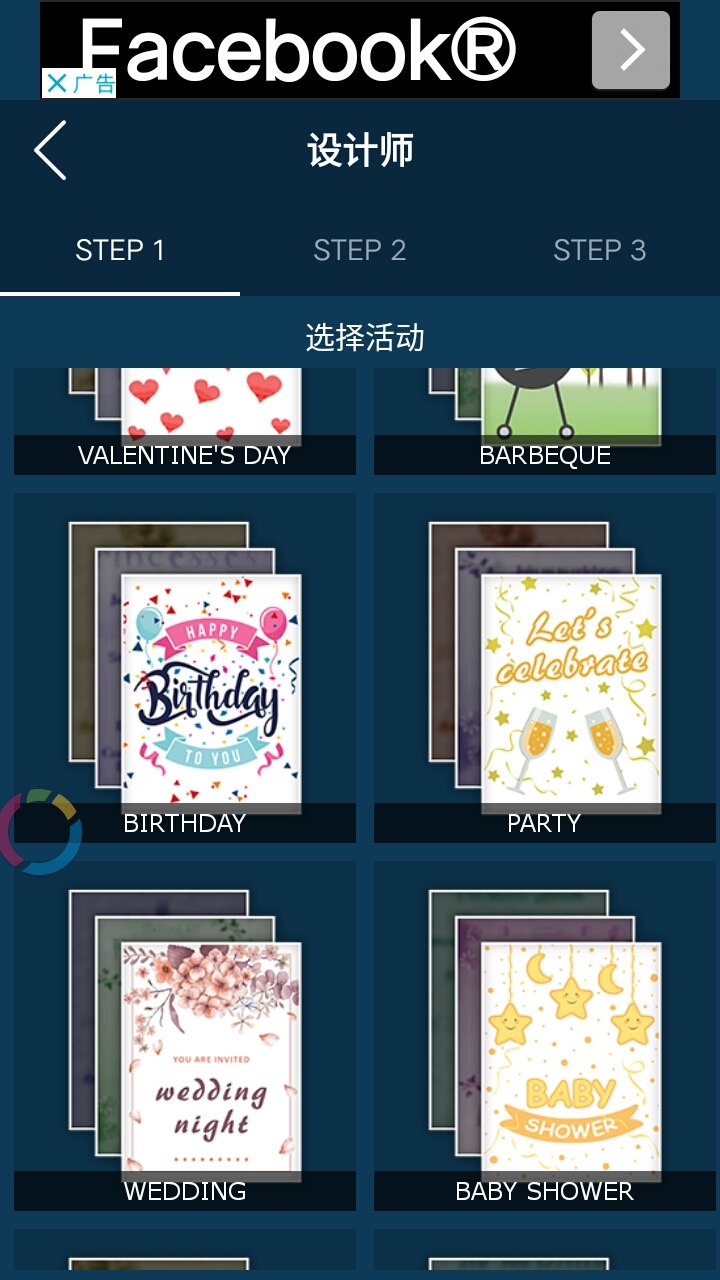Screen dimensions: 720x1280
Task: Select the Baby Shower card category
Action: pos(545,1036)
